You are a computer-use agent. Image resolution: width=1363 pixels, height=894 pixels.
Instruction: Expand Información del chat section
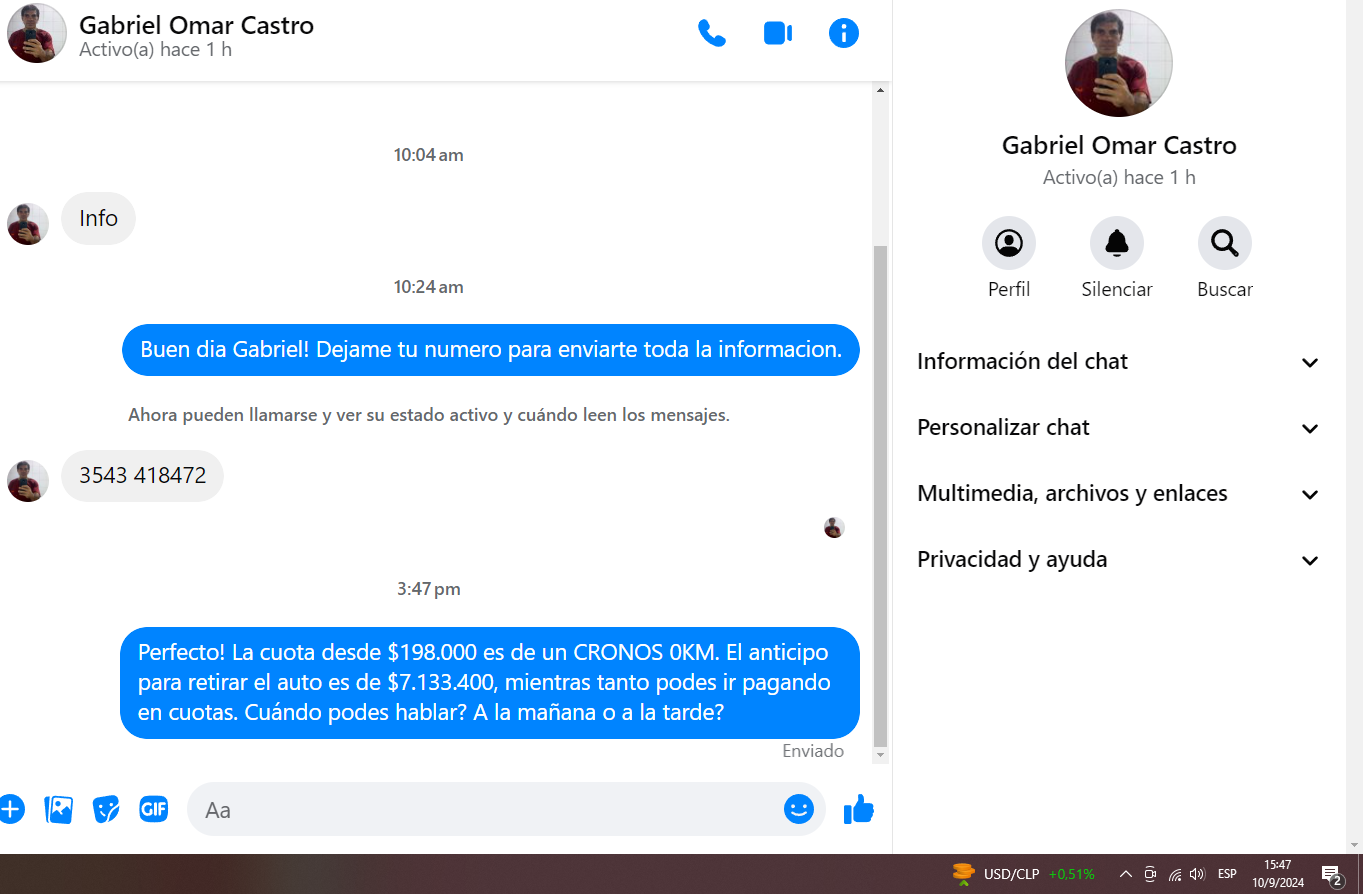coord(1118,362)
